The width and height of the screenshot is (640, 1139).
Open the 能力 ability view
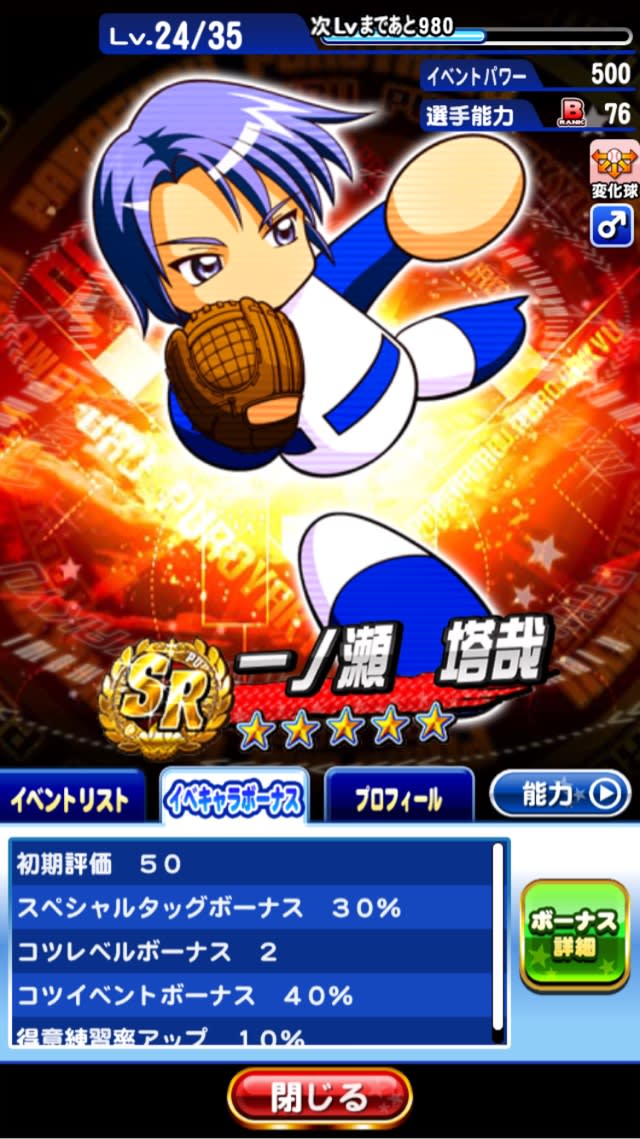[x=559, y=794]
